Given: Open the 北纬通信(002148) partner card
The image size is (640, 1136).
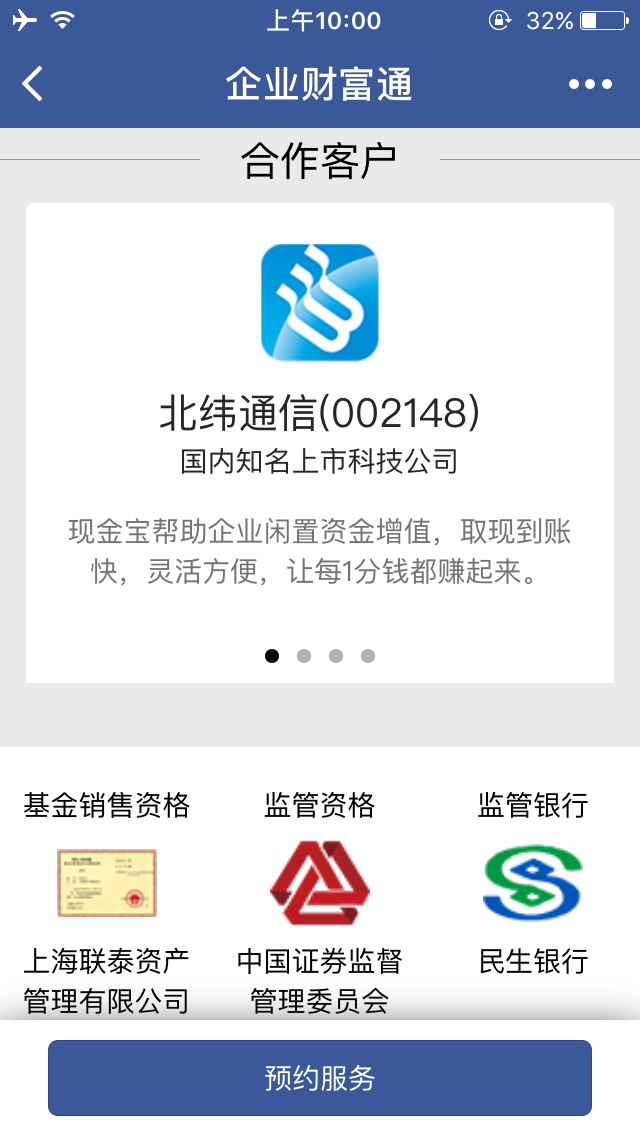Looking at the screenshot, I should pos(320,415).
